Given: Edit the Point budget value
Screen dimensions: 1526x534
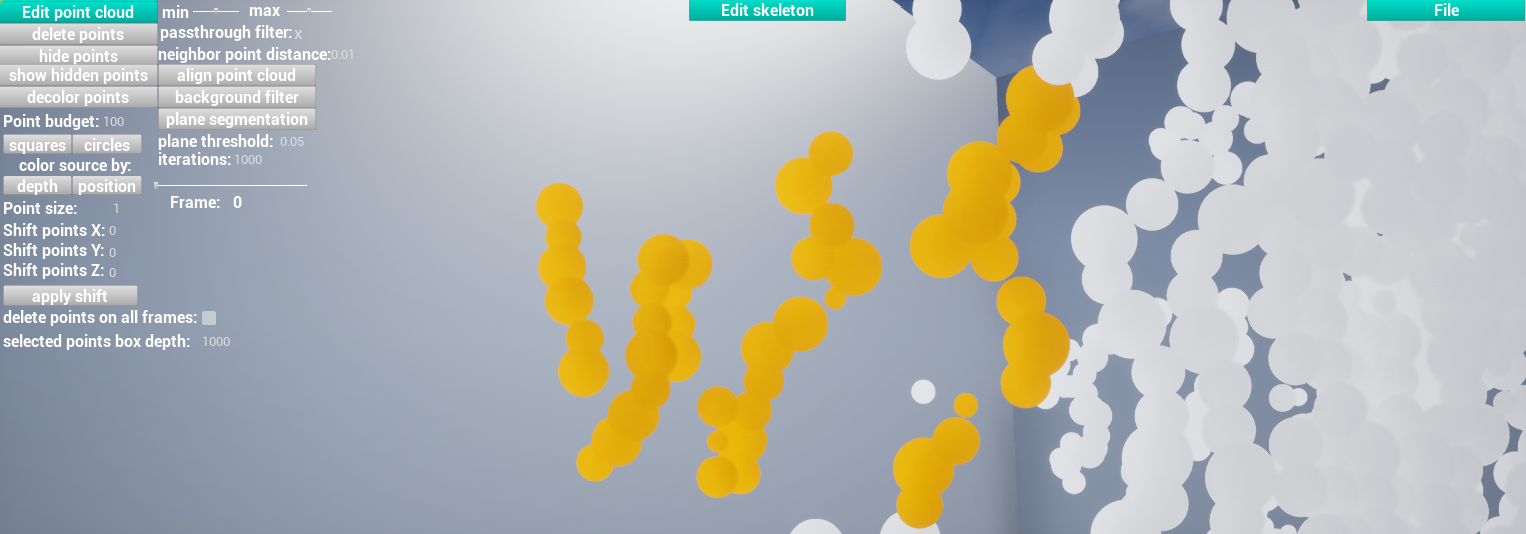Looking at the screenshot, I should coord(113,122).
